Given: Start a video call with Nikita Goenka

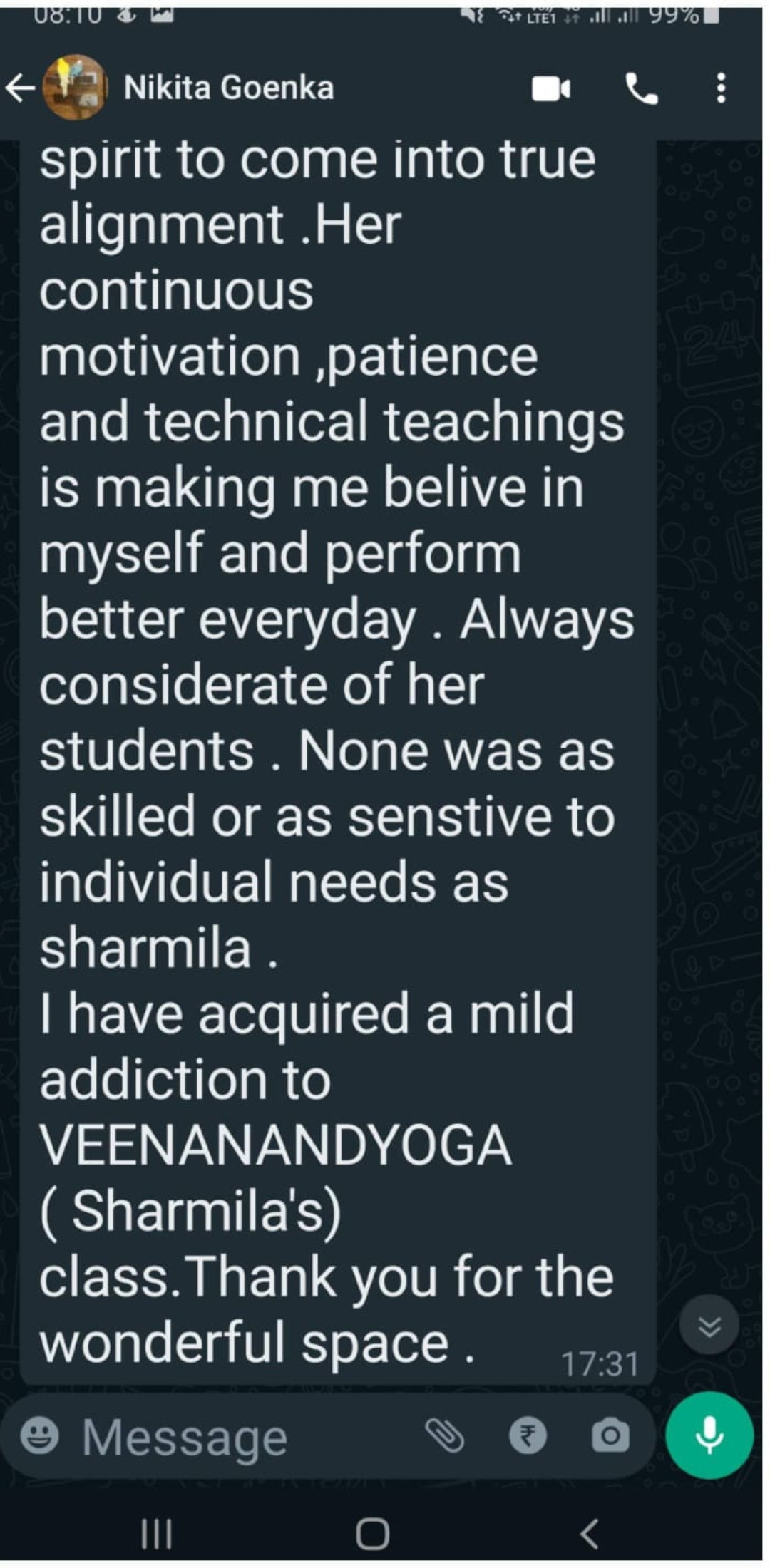Looking at the screenshot, I should pos(550,89).
